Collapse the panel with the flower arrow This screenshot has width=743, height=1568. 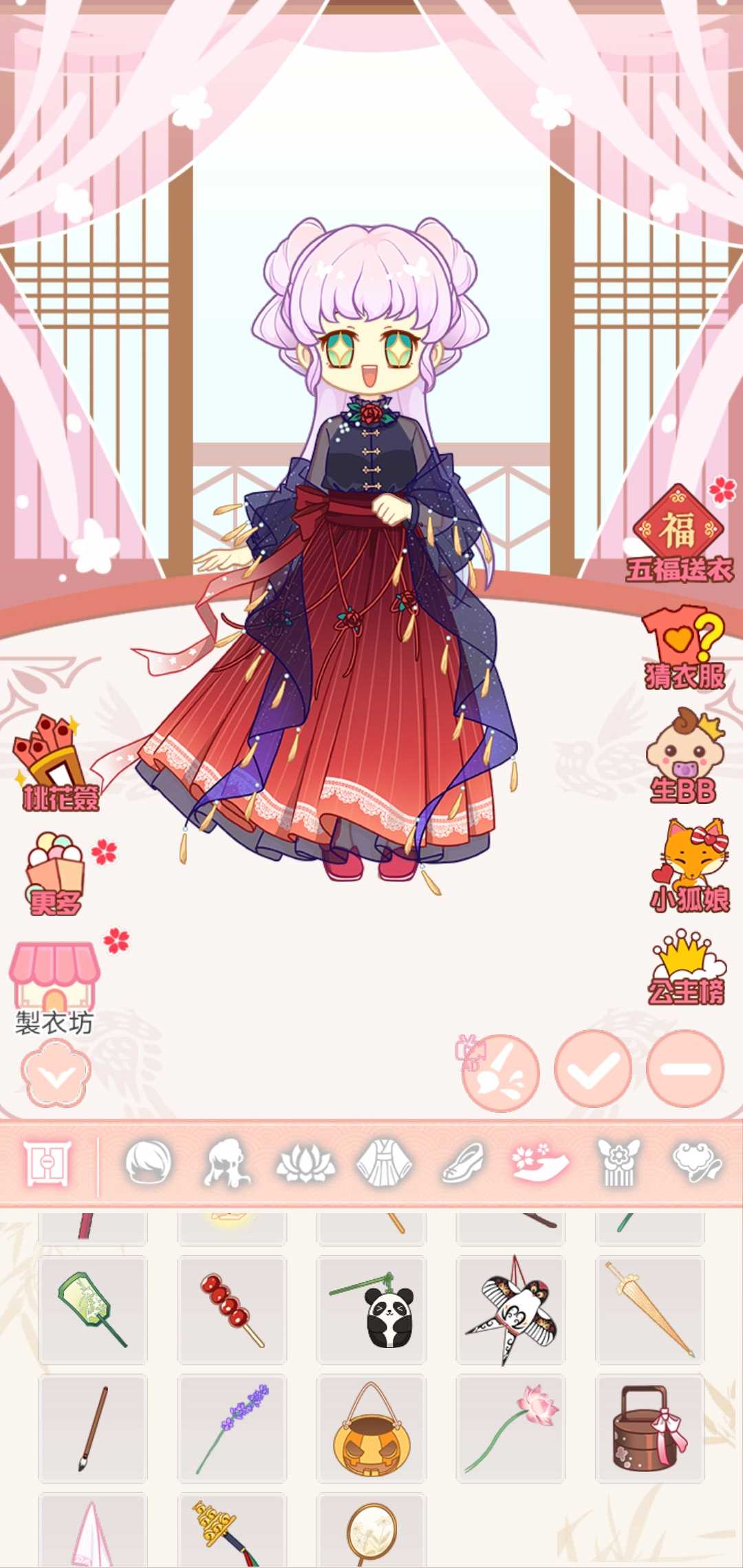[56, 1074]
